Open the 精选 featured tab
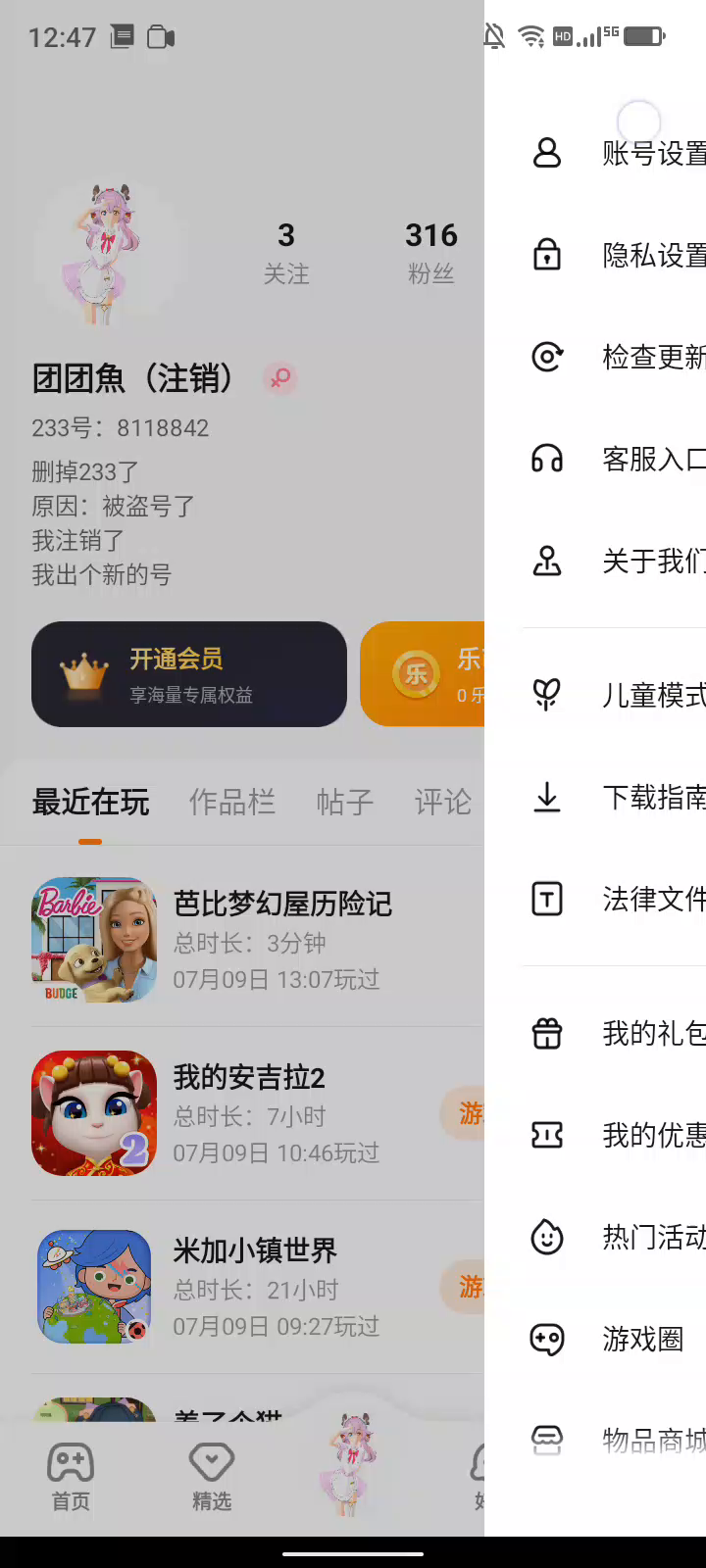Image resolution: width=706 pixels, height=1568 pixels. 212,1477
